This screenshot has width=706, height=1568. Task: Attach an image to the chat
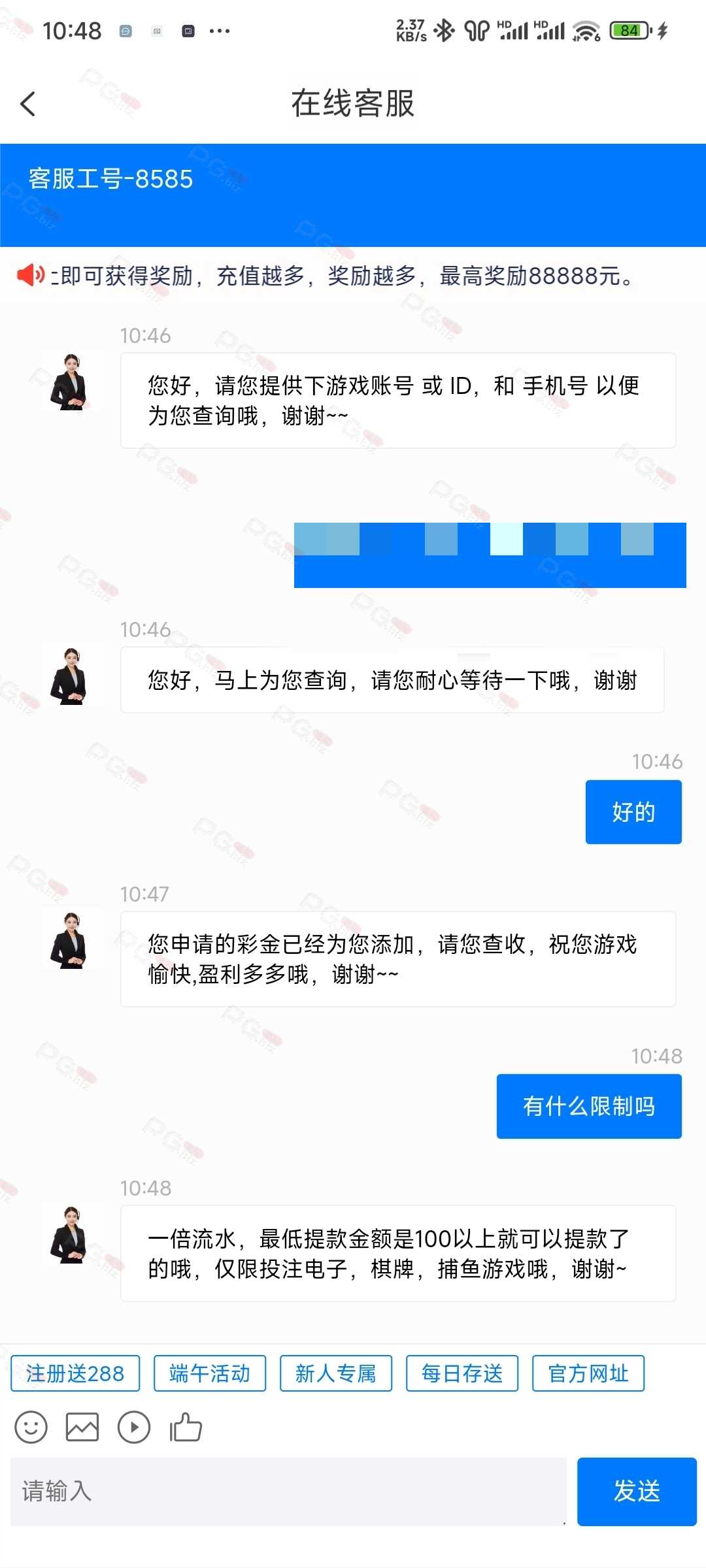tap(82, 1427)
